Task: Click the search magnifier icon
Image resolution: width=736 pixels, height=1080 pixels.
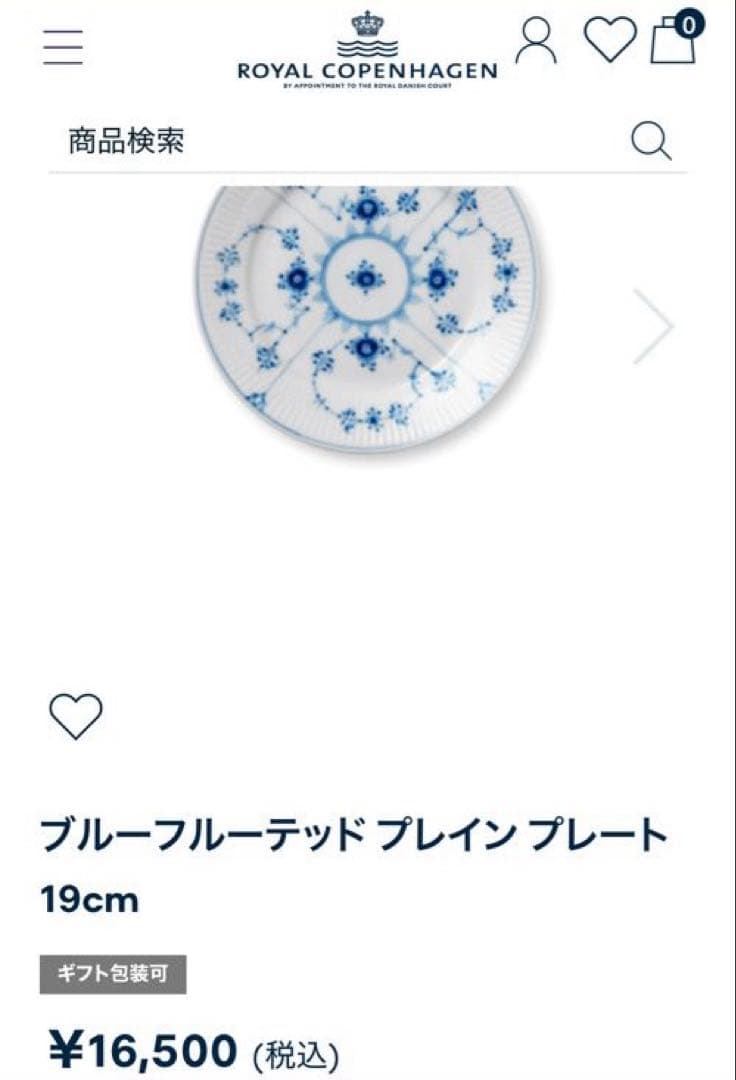Action: 653,141
